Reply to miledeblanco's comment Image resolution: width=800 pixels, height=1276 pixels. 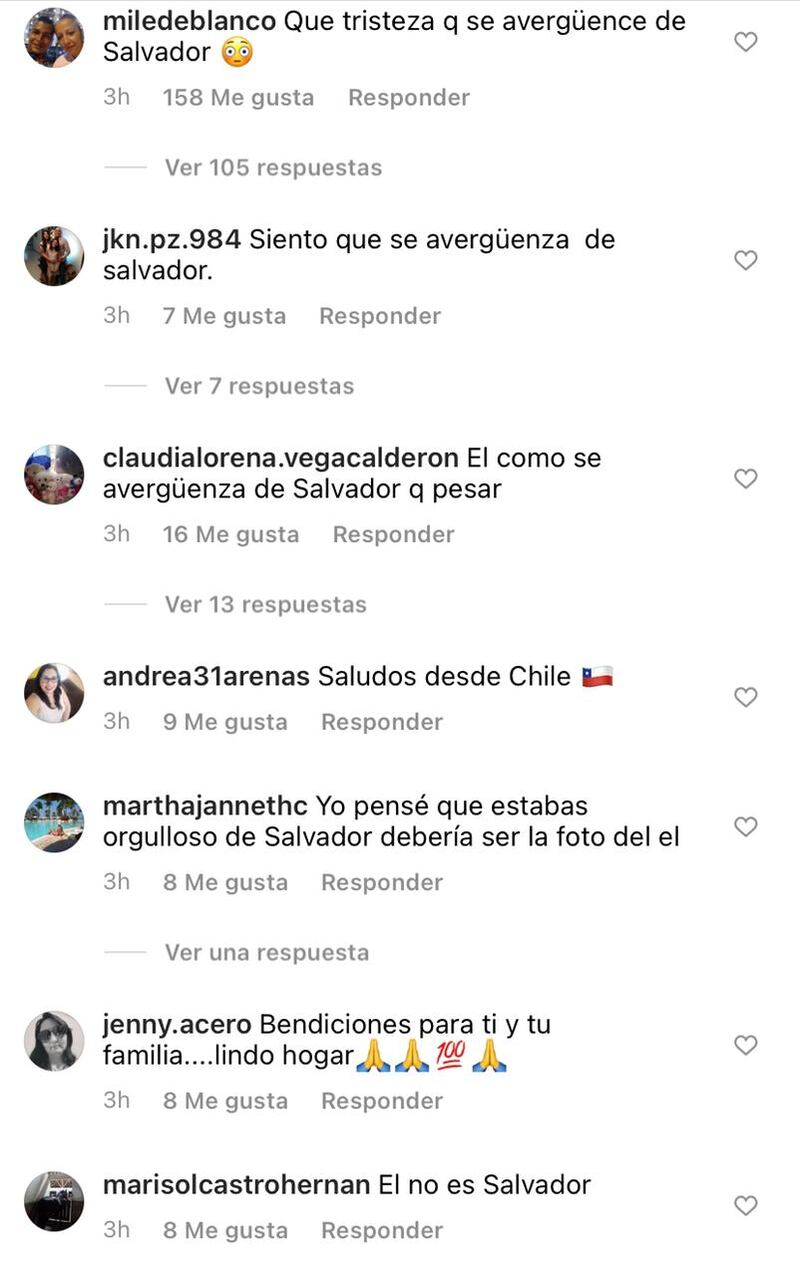coord(408,98)
